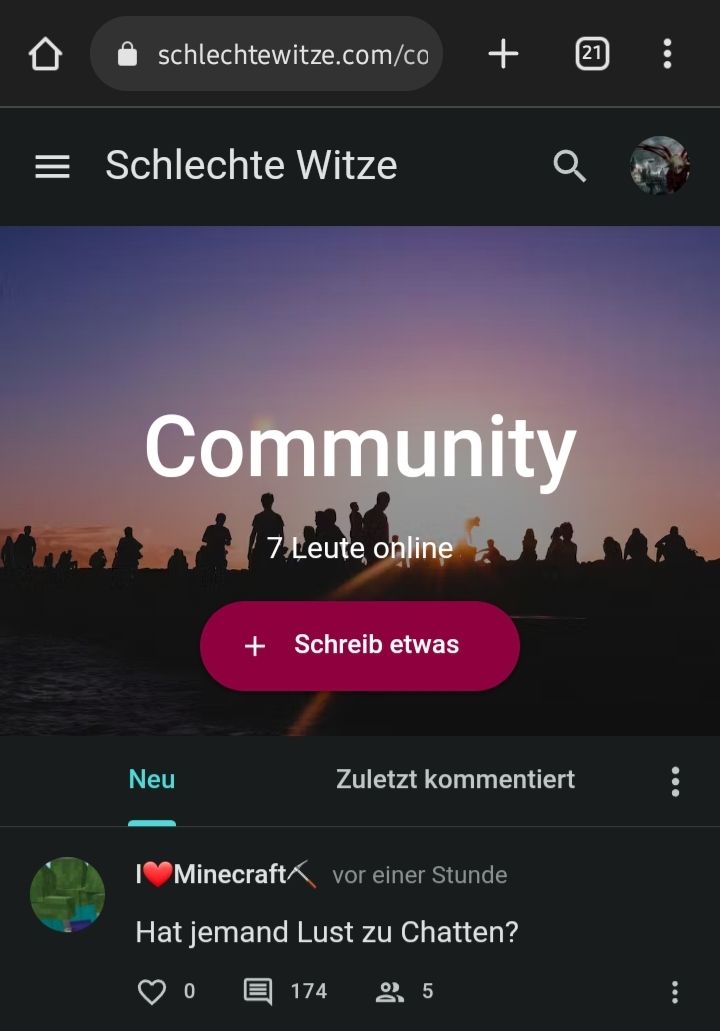Open more options beside the tabs
This screenshot has width=720, height=1031.
(x=676, y=781)
